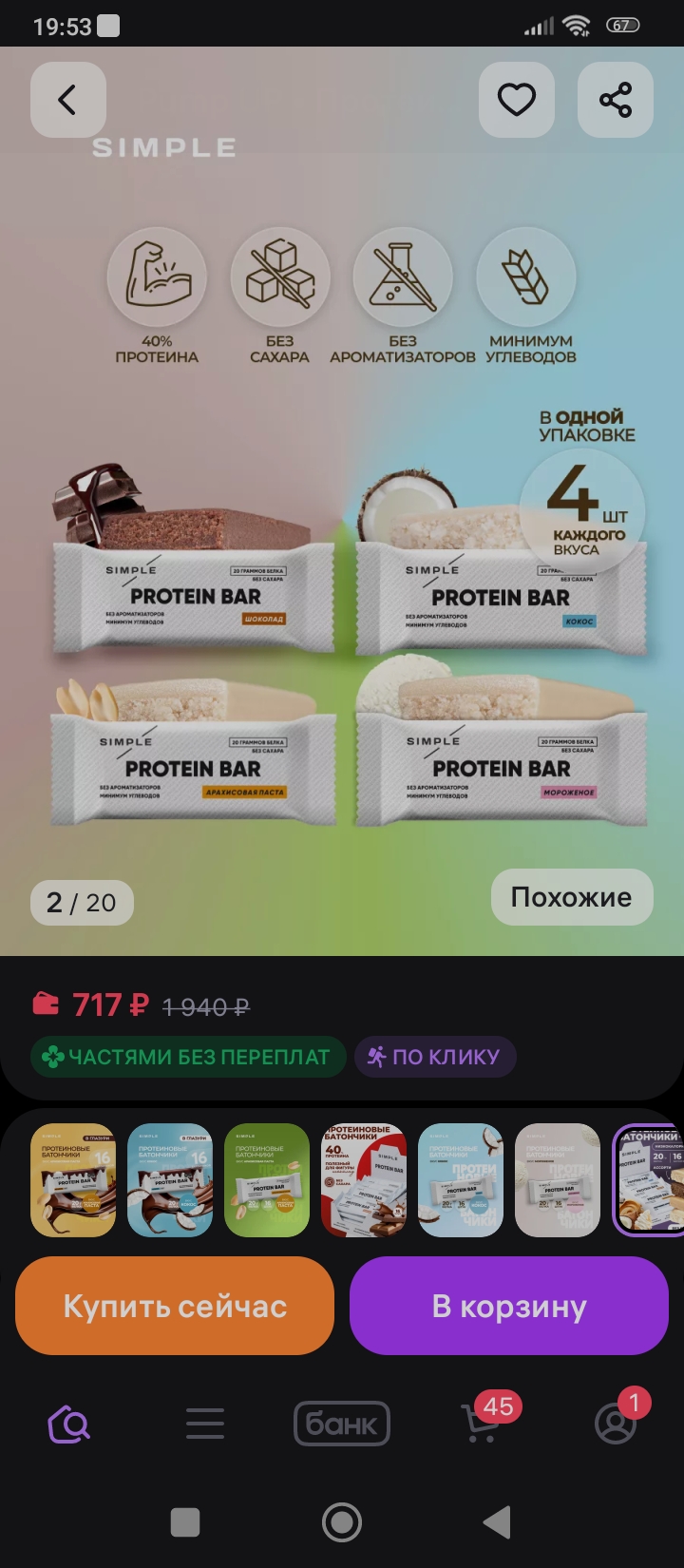Switch to the Банк tab
This screenshot has width=684, height=1568.
tap(342, 1424)
